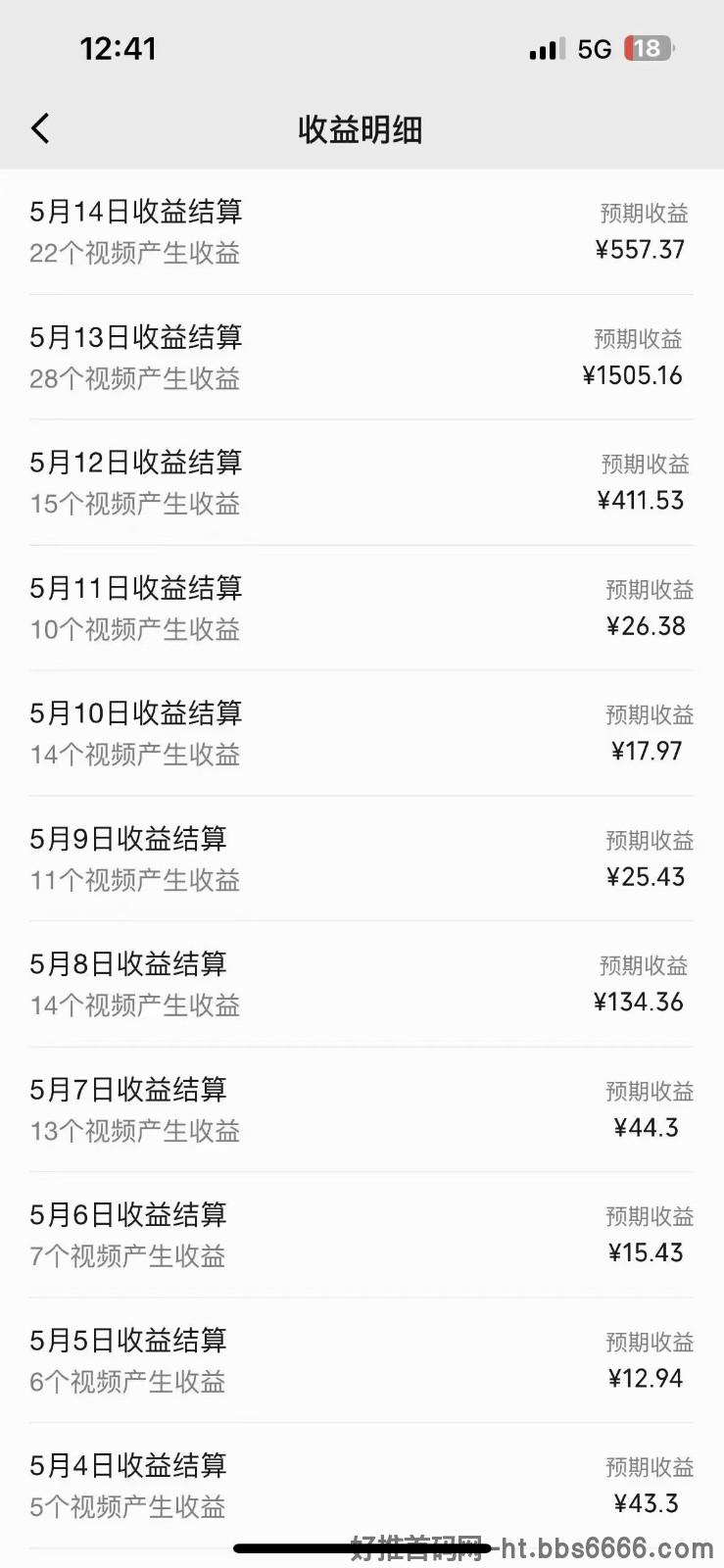The image size is (724, 1568).
Task: Open the 5月7日收益结算 entry
Action: point(362,1110)
